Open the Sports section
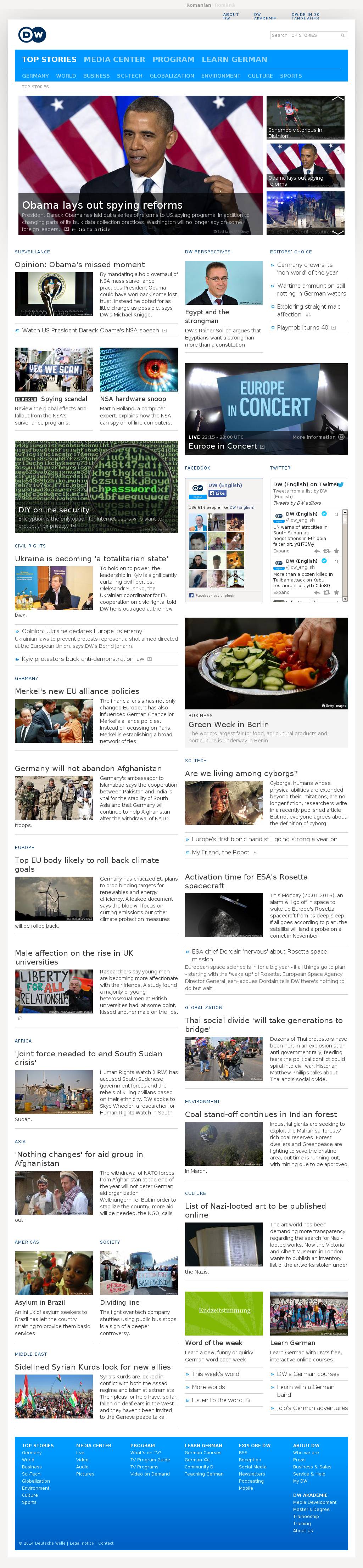 point(291,76)
